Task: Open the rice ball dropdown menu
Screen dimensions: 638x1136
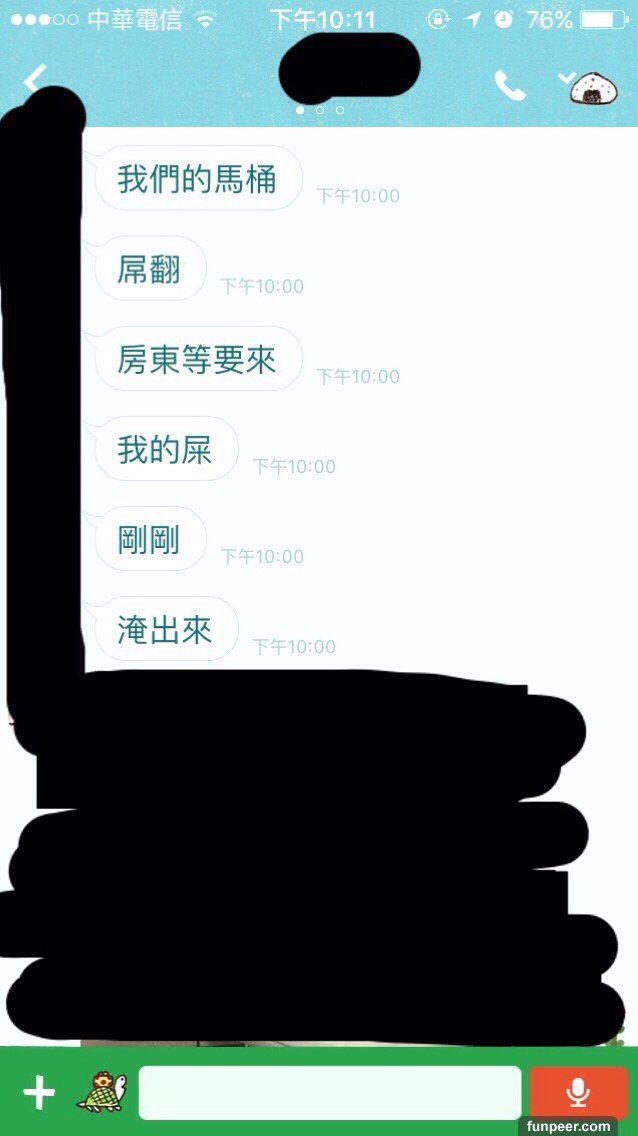Action: point(590,86)
